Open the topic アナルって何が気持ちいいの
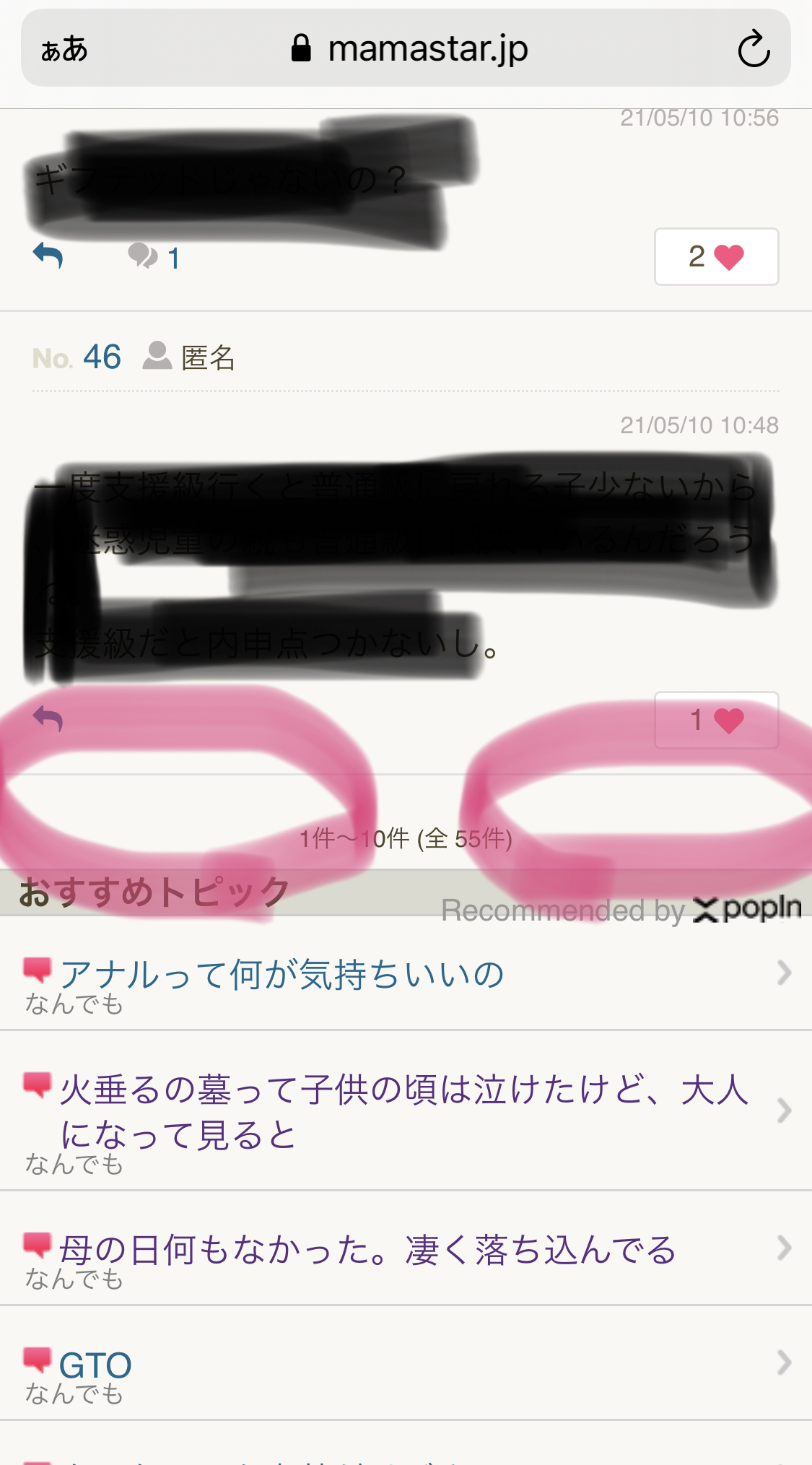Image resolution: width=812 pixels, height=1465 pixels. click(281, 974)
